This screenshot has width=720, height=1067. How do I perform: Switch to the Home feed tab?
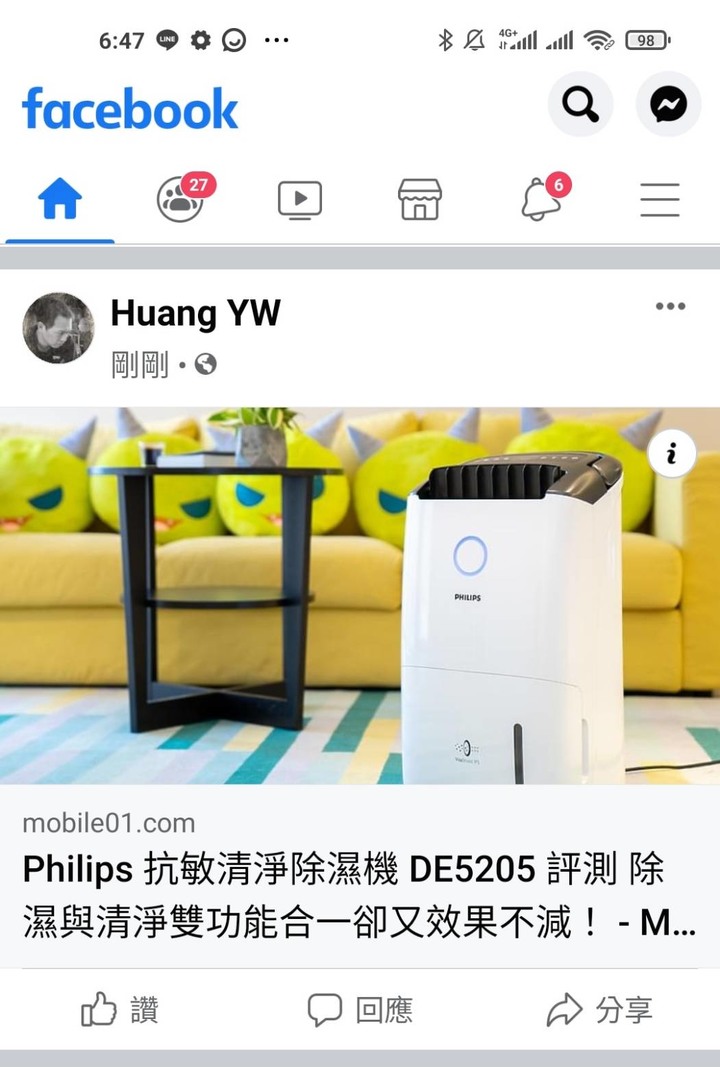(60, 200)
